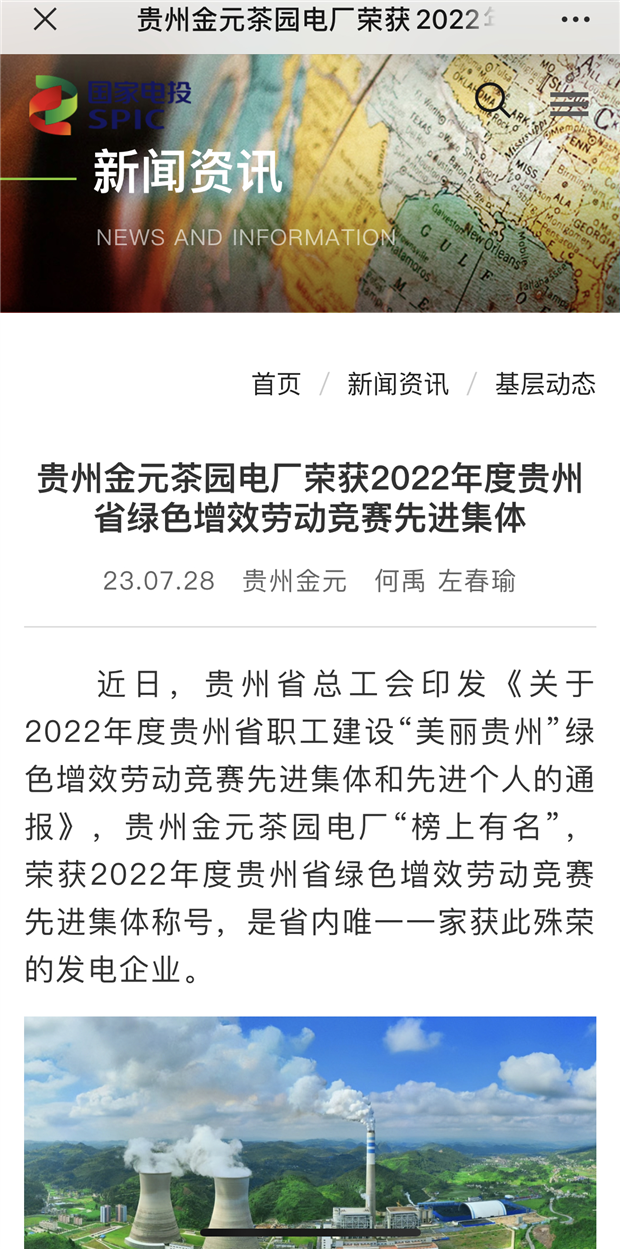The height and width of the screenshot is (1249, 620).
Task: Open the three-dot overflow menu
Action: click(x=575, y=20)
